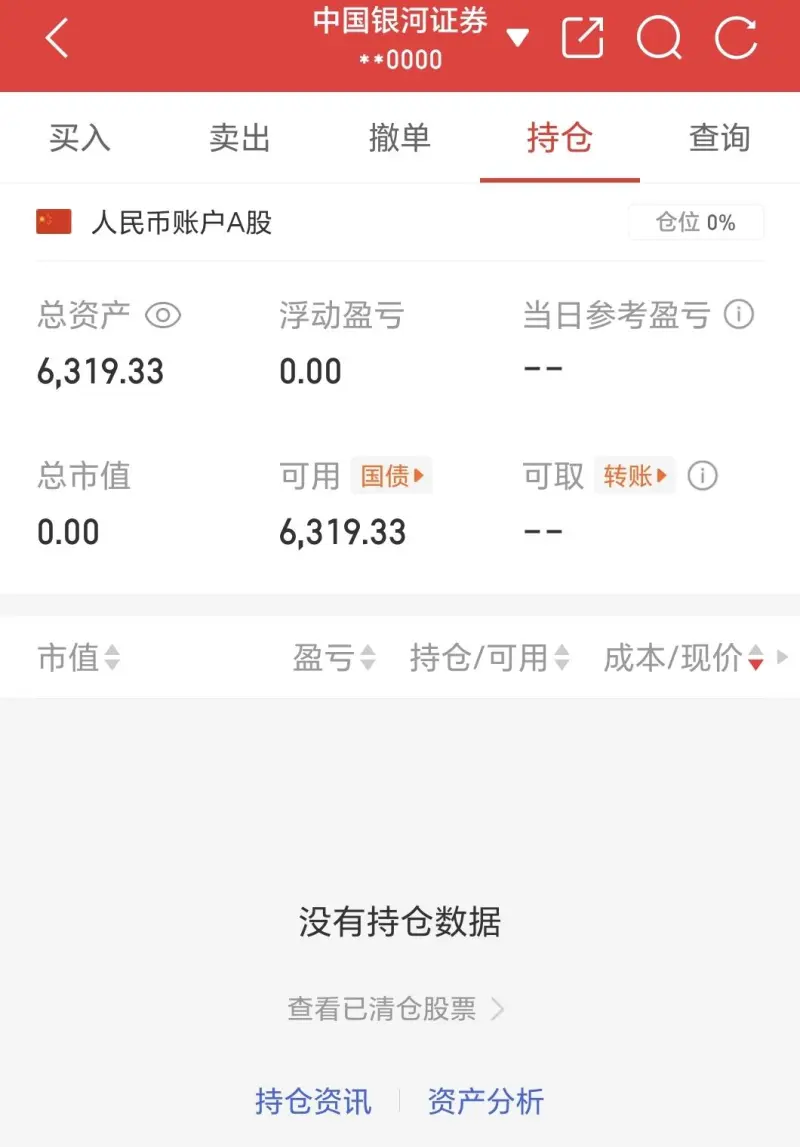Open 资产分析
Screen dimensions: 800x1147
(486, 1102)
